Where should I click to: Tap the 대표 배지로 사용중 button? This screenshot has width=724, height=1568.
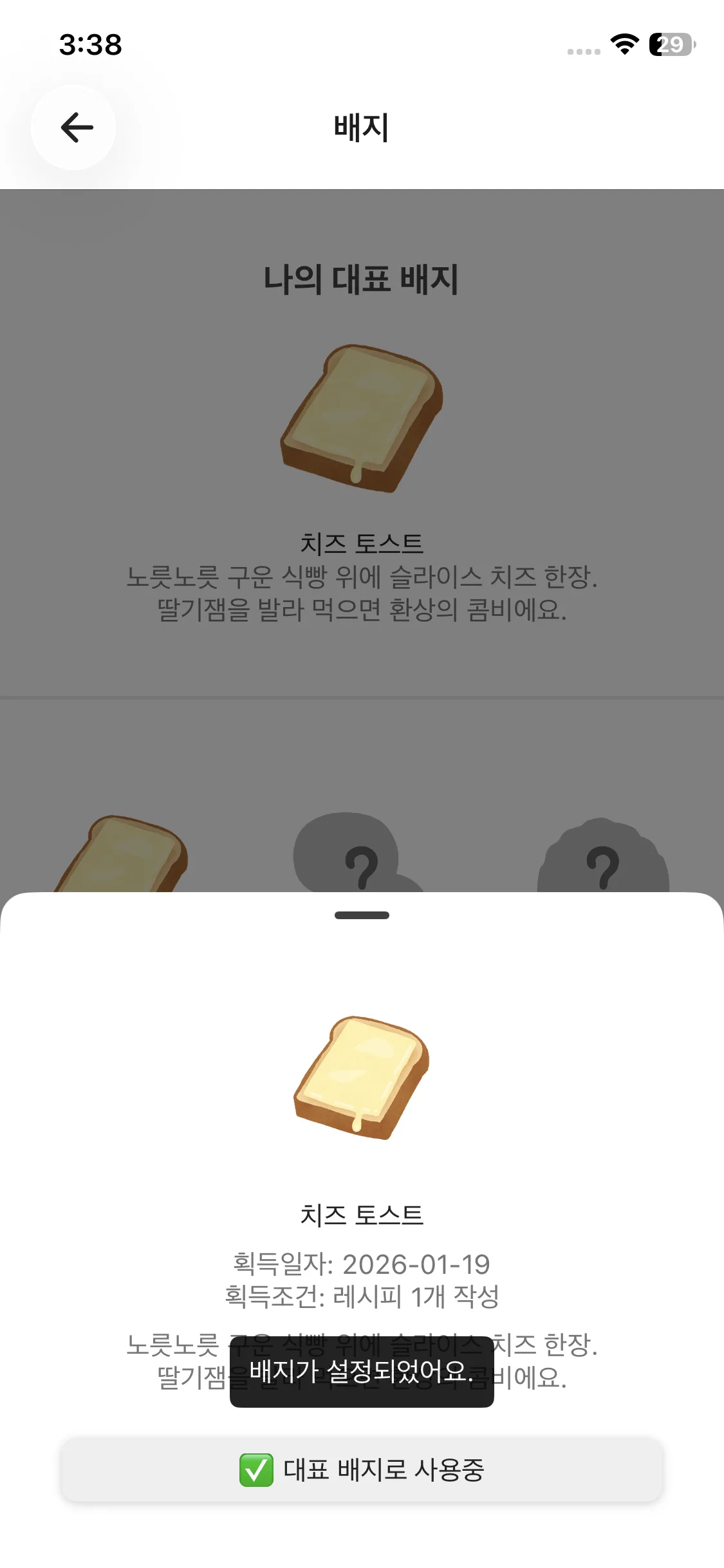pyautogui.click(x=362, y=1470)
